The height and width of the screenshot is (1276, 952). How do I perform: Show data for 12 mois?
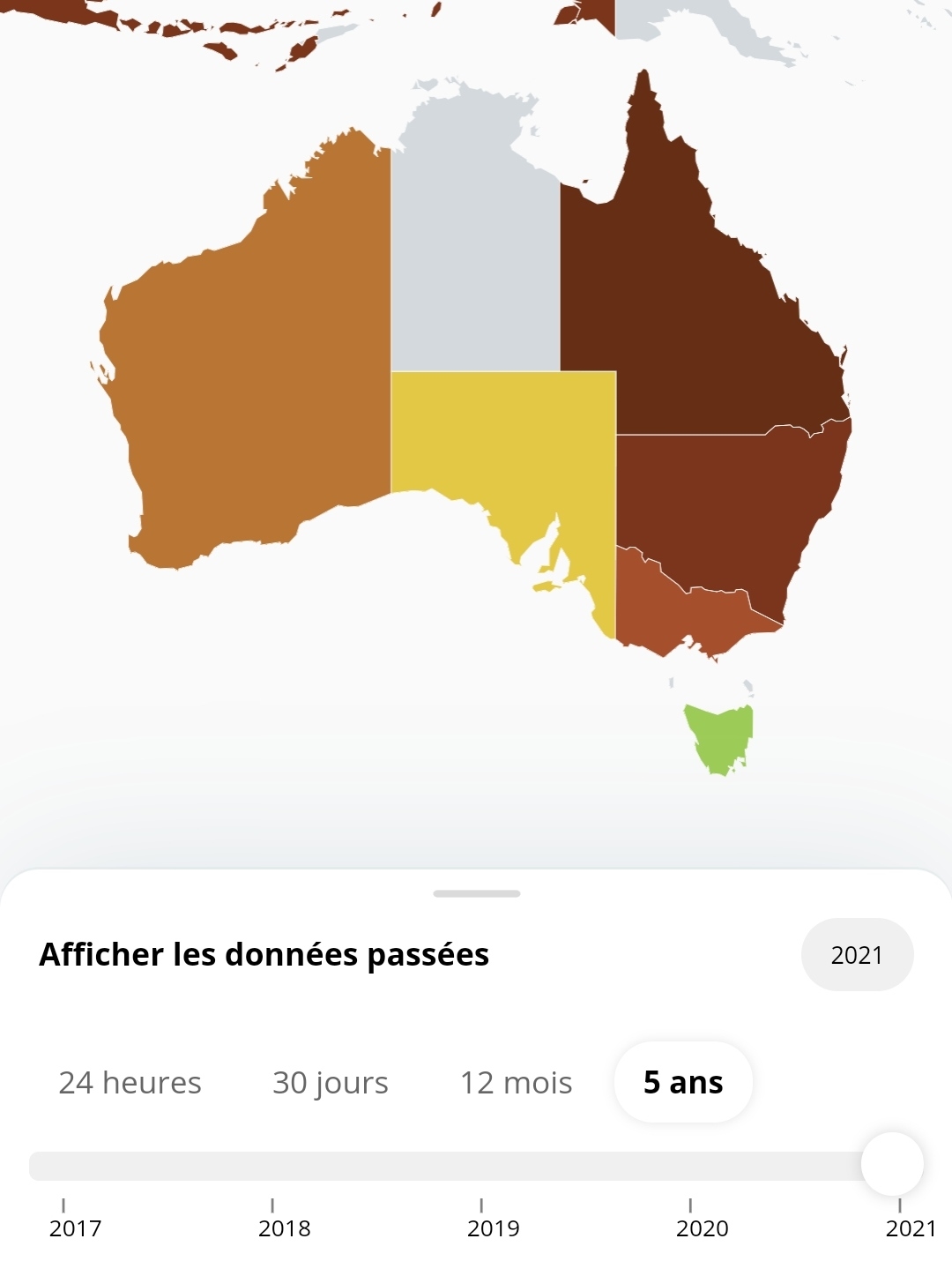click(516, 1082)
